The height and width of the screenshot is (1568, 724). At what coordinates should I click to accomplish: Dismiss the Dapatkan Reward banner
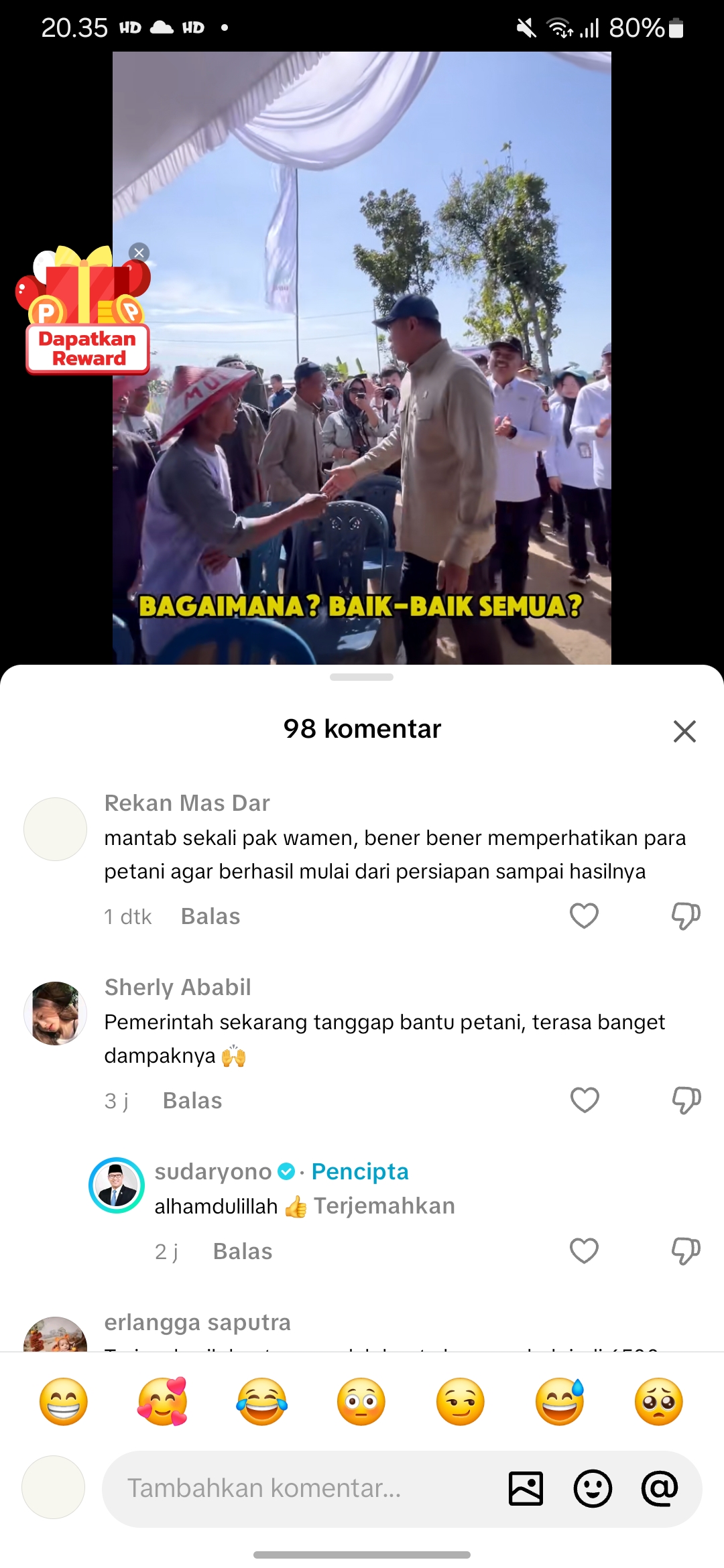pos(139,253)
